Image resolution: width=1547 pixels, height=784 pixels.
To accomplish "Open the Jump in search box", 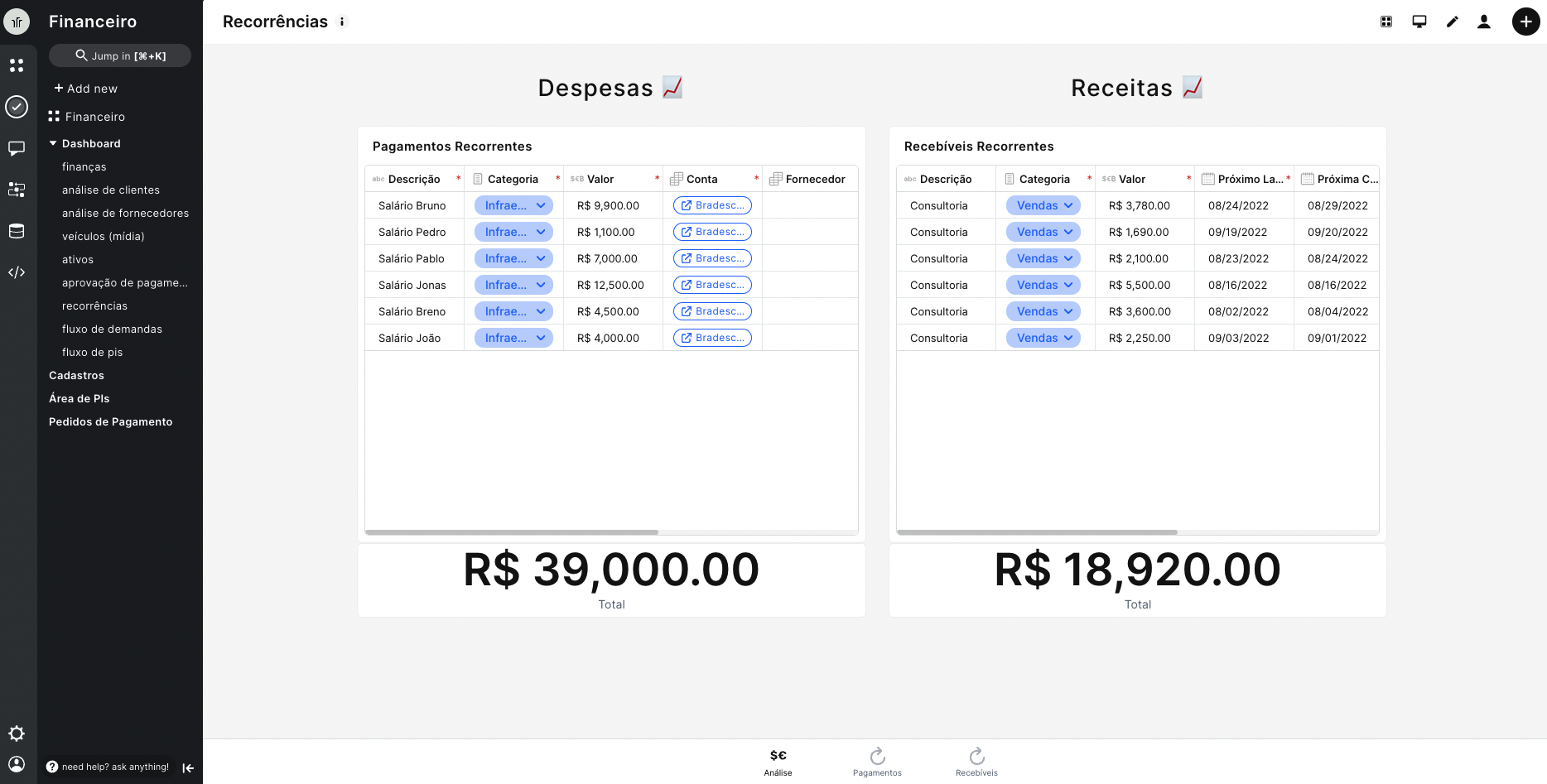I will (x=120, y=55).
